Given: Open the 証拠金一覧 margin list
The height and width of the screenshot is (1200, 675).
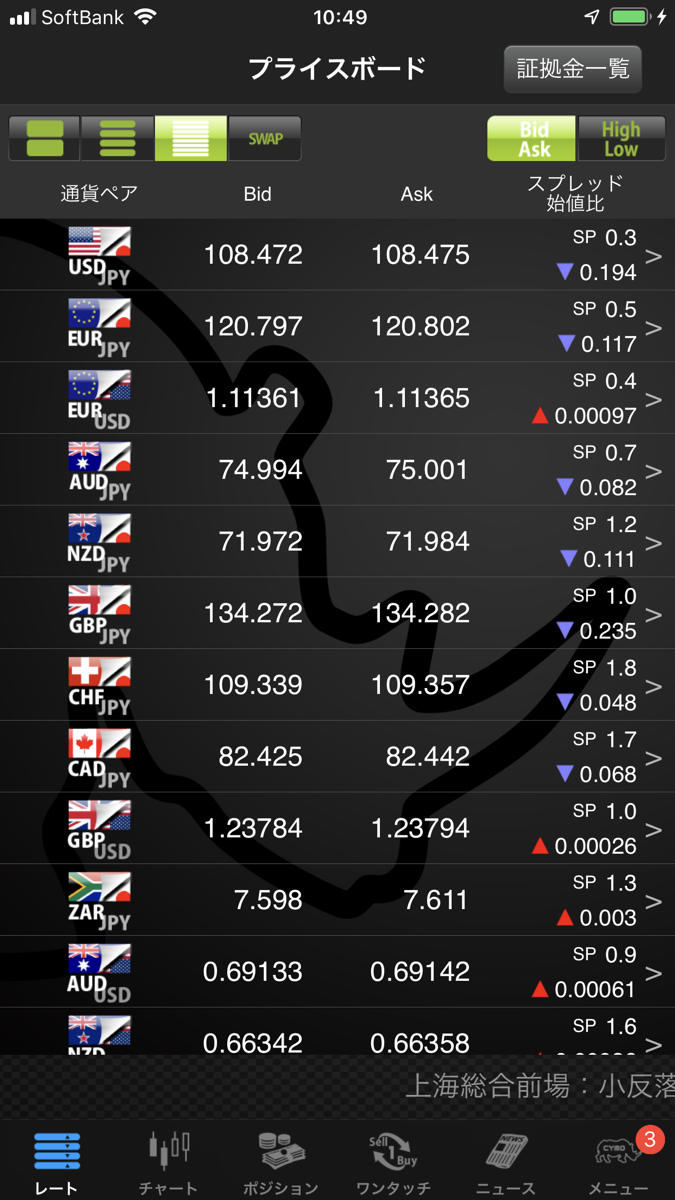Looking at the screenshot, I should coord(572,69).
